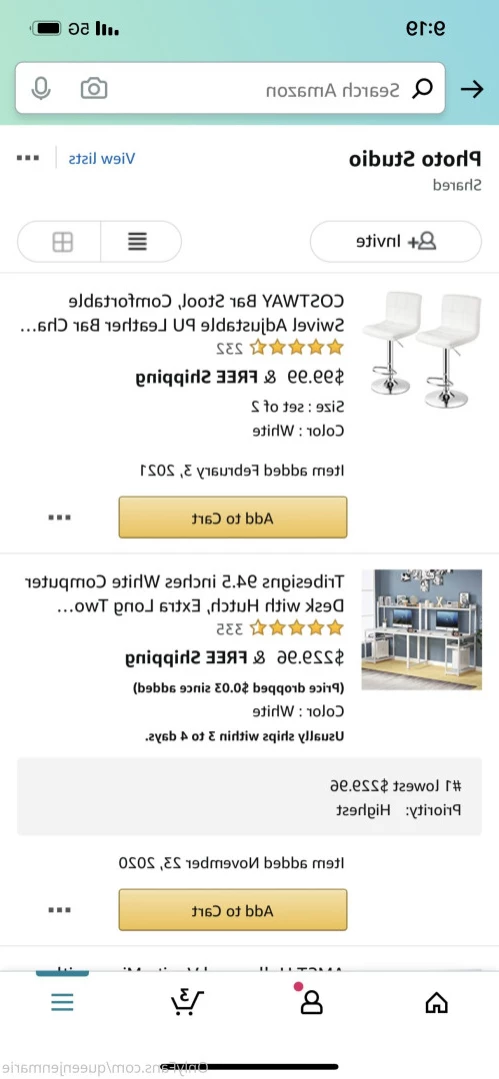
Task: Open more options for Tribesigns desk
Action: pyautogui.click(x=60, y=910)
